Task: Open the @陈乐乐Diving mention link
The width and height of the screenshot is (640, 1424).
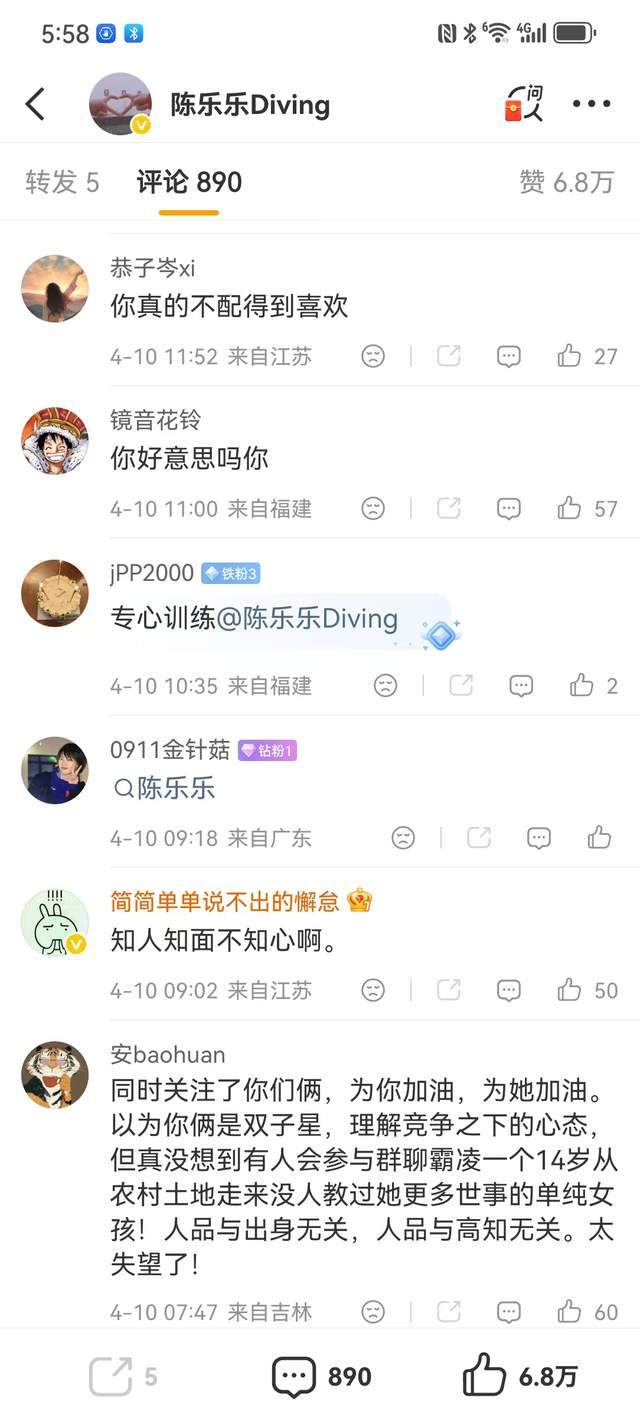Action: pos(308,619)
